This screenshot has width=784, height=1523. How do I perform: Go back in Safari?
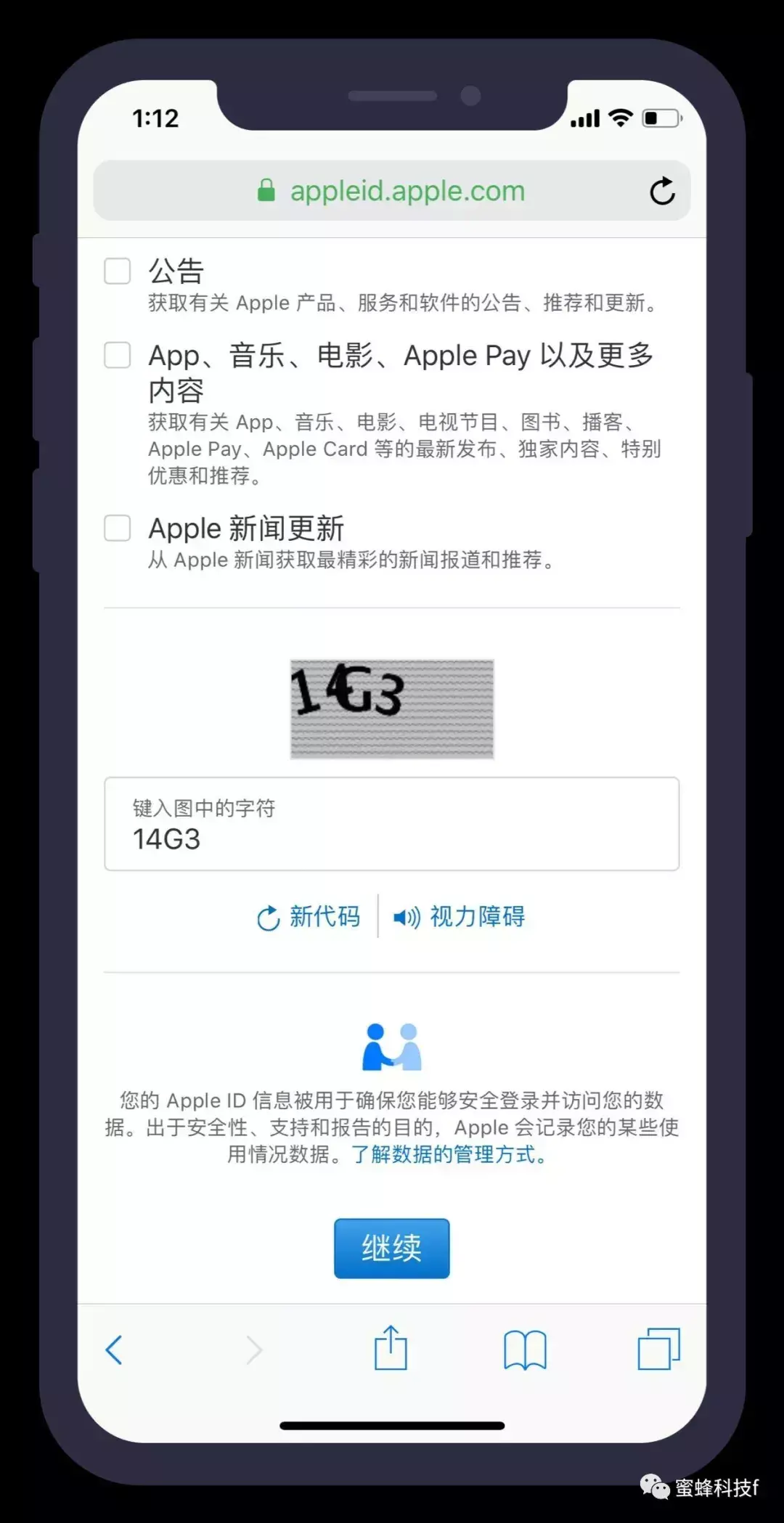pyautogui.click(x=114, y=1350)
